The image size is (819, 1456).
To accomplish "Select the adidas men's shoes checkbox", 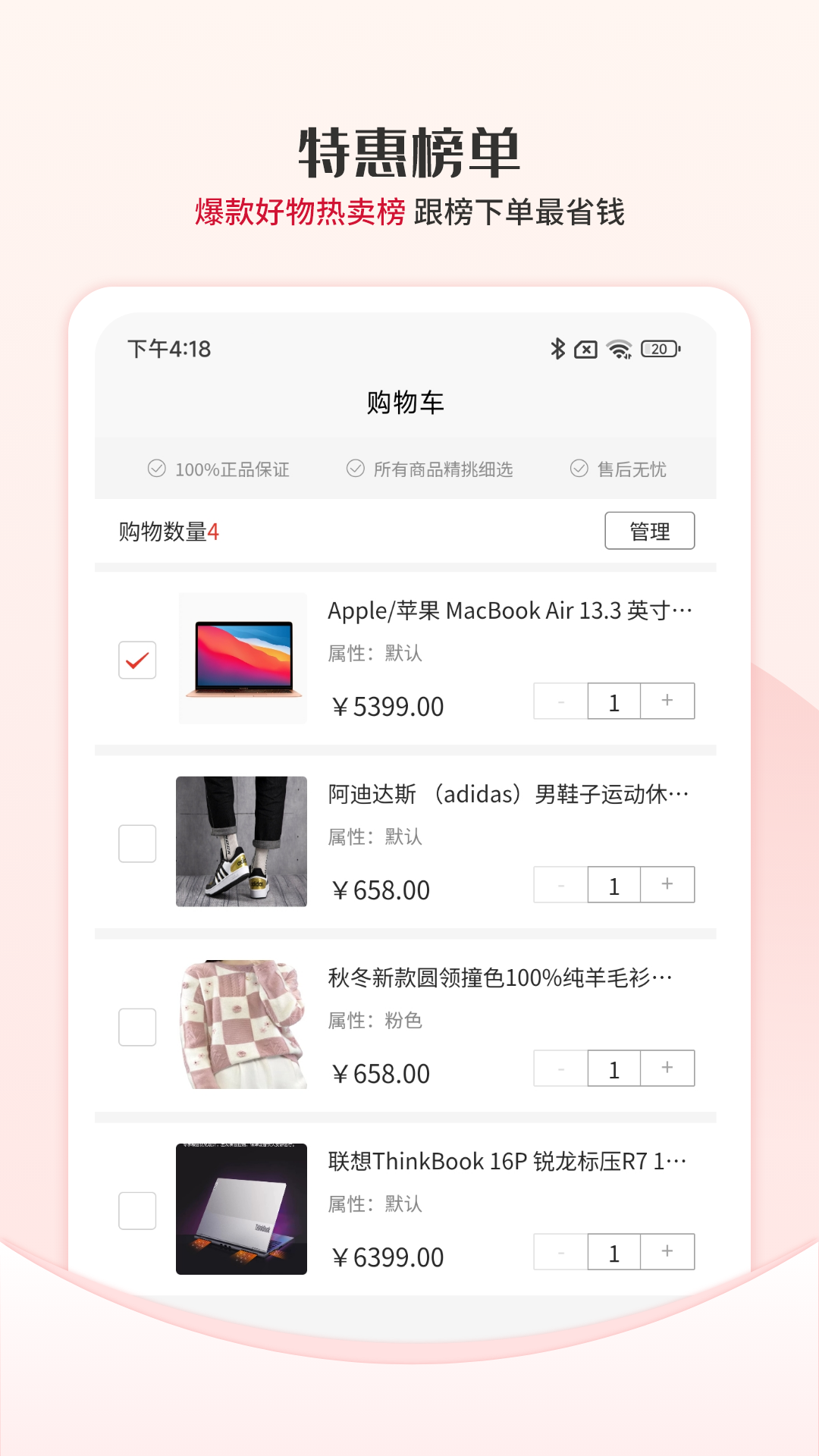I will pyautogui.click(x=137, y=844).
